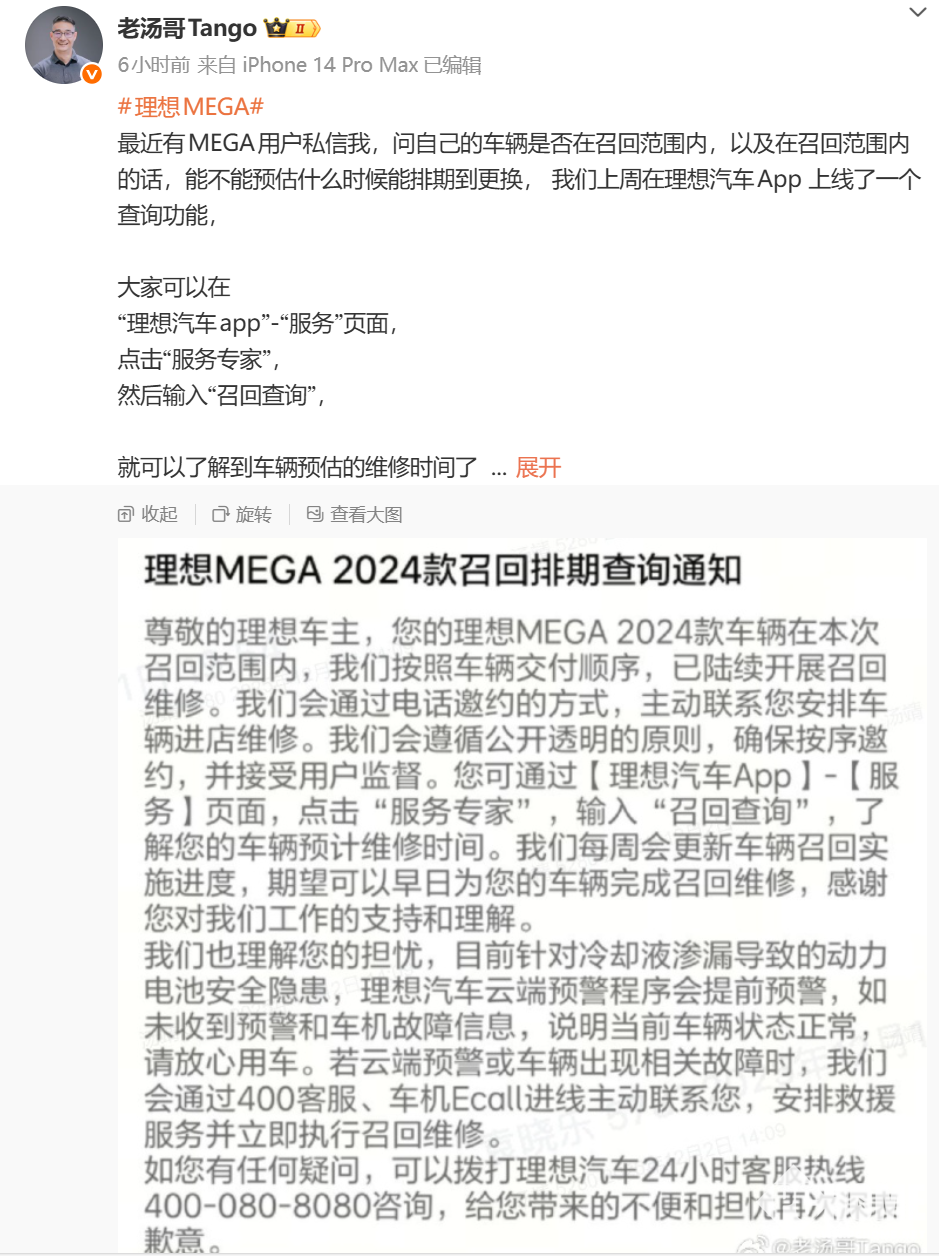Open the #理想MEGA# hashtag topic
This screenshot has height=1256, width=939.
[x=190, y=106]
